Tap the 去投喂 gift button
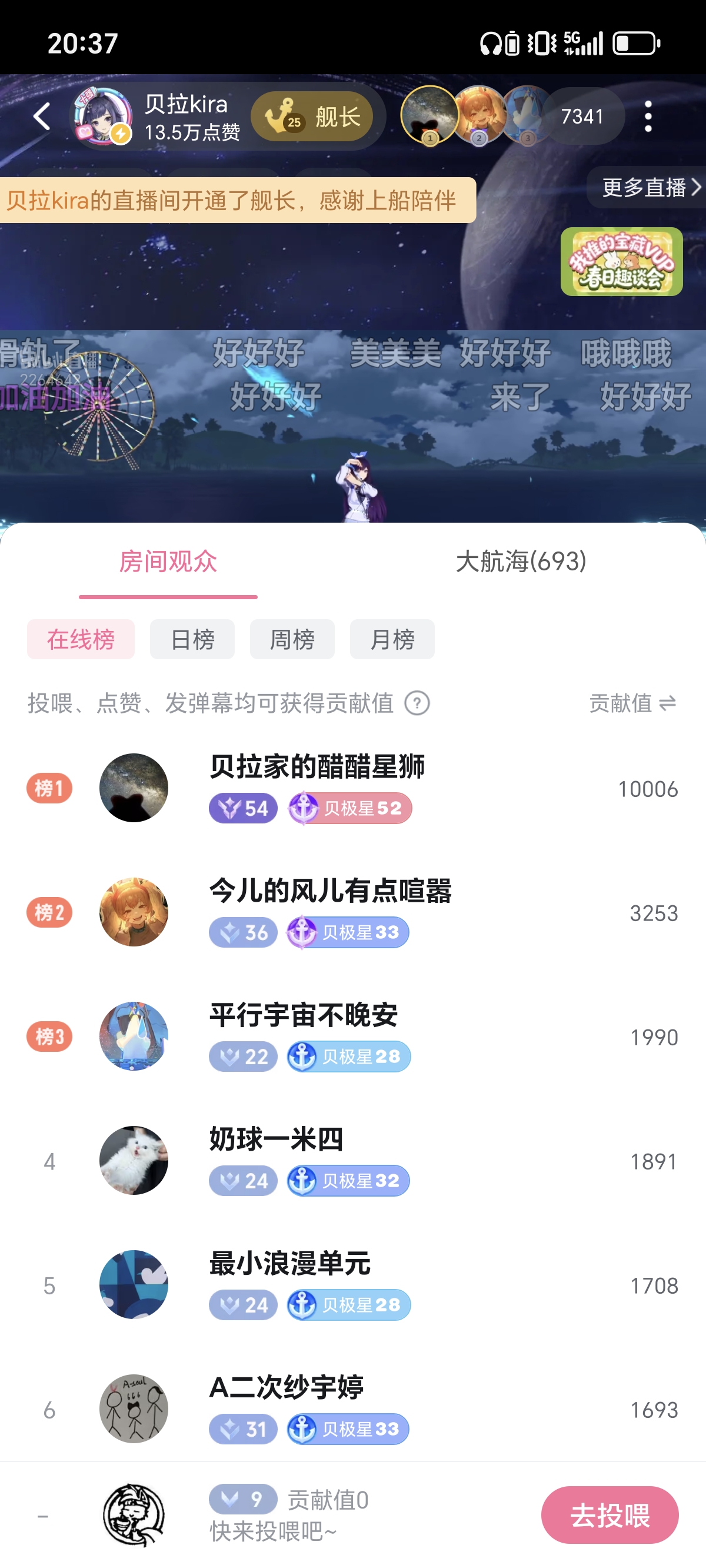 (610, 1515)
